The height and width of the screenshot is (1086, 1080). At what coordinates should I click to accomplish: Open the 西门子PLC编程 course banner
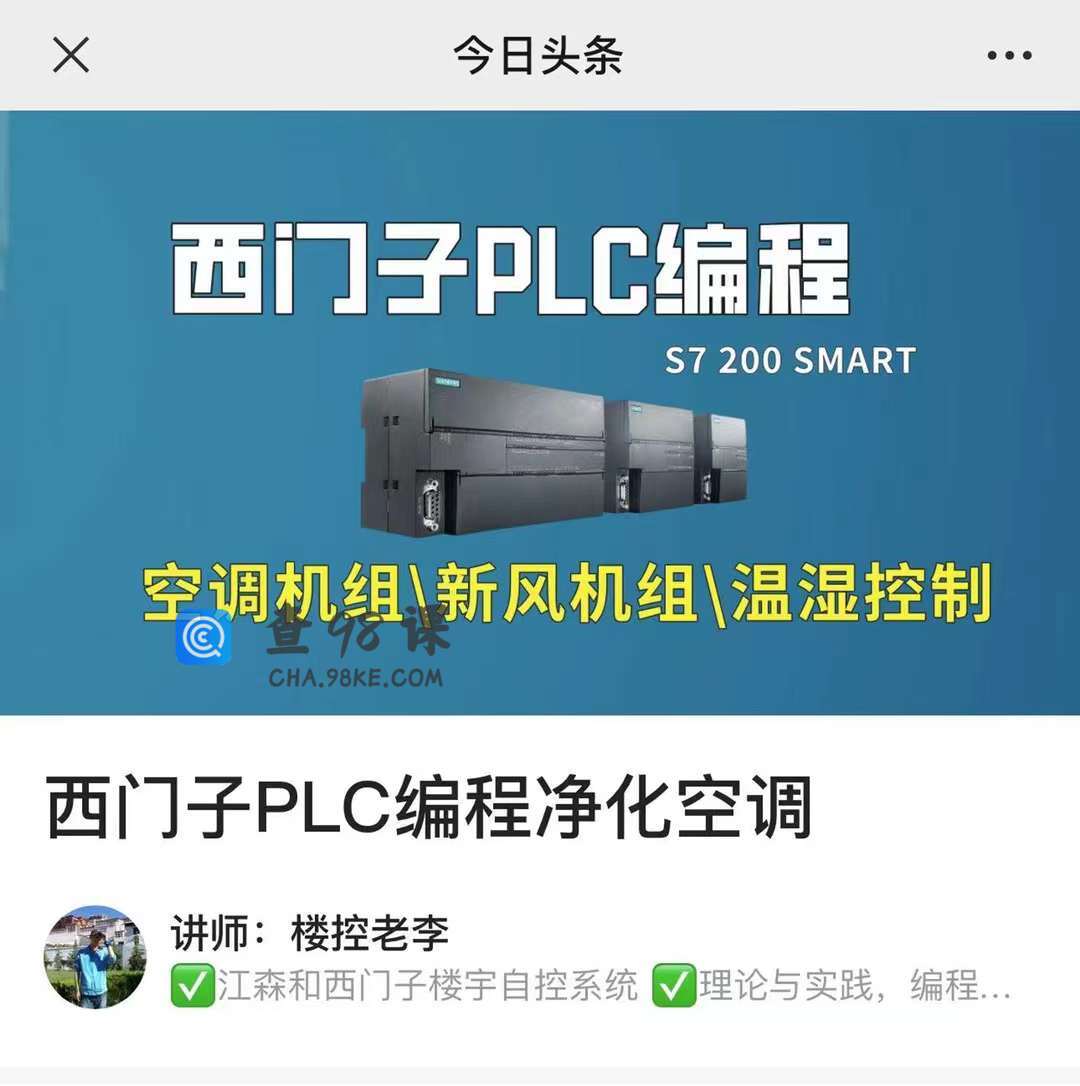[x=540, y=412]
